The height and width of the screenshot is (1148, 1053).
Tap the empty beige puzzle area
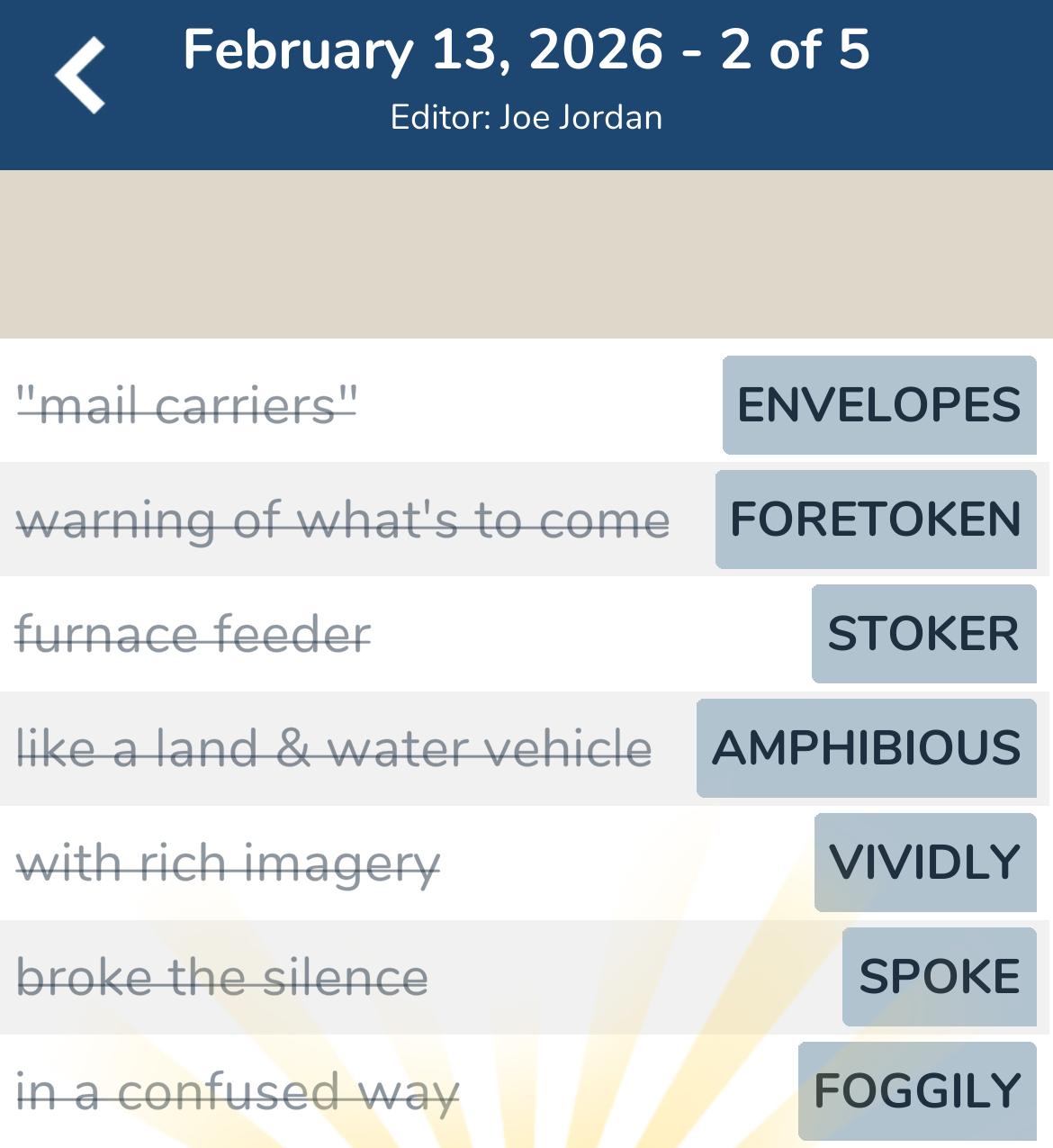pos(526,252)
